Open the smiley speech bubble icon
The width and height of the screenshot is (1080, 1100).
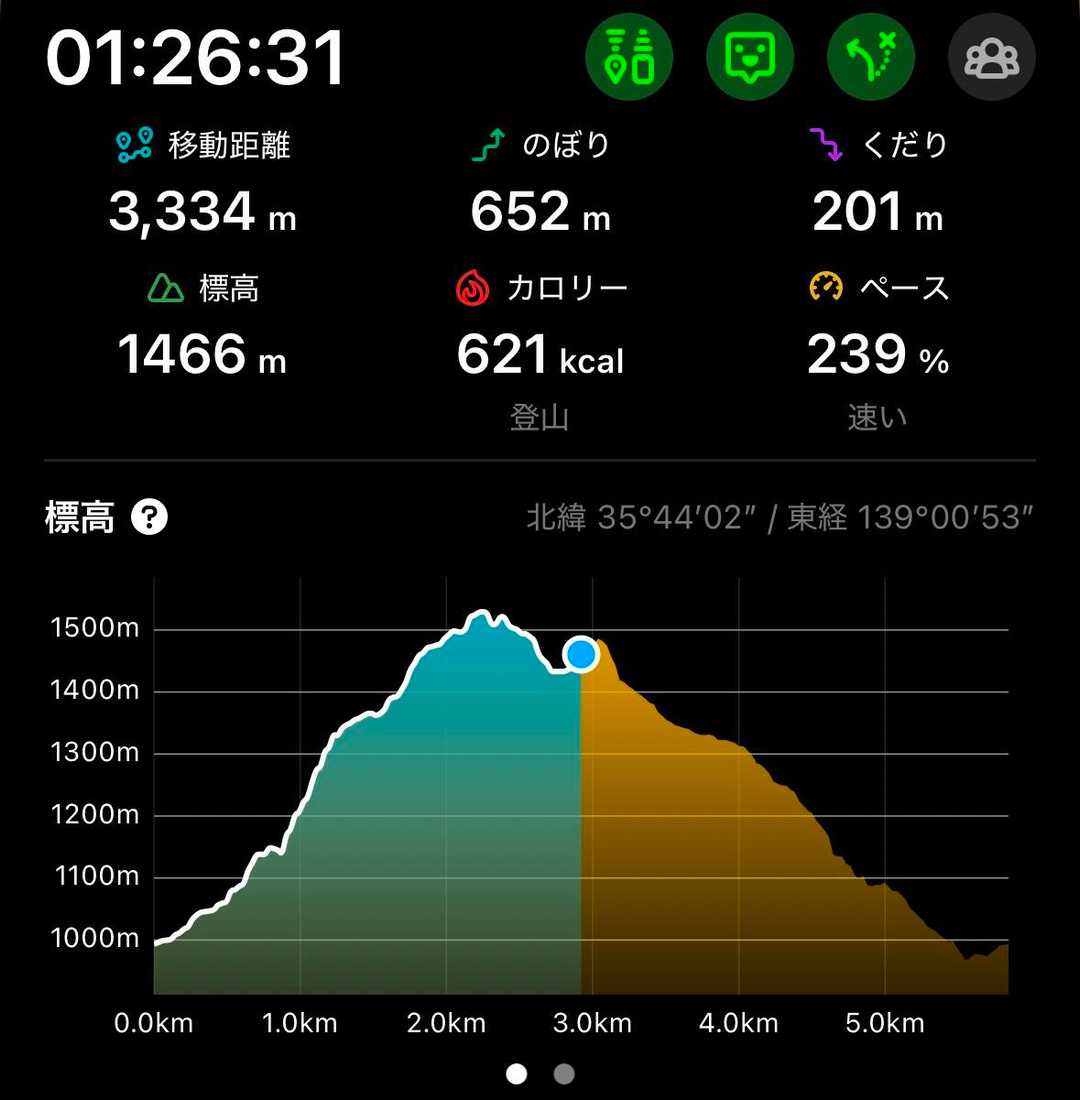[x=750, y=57]
